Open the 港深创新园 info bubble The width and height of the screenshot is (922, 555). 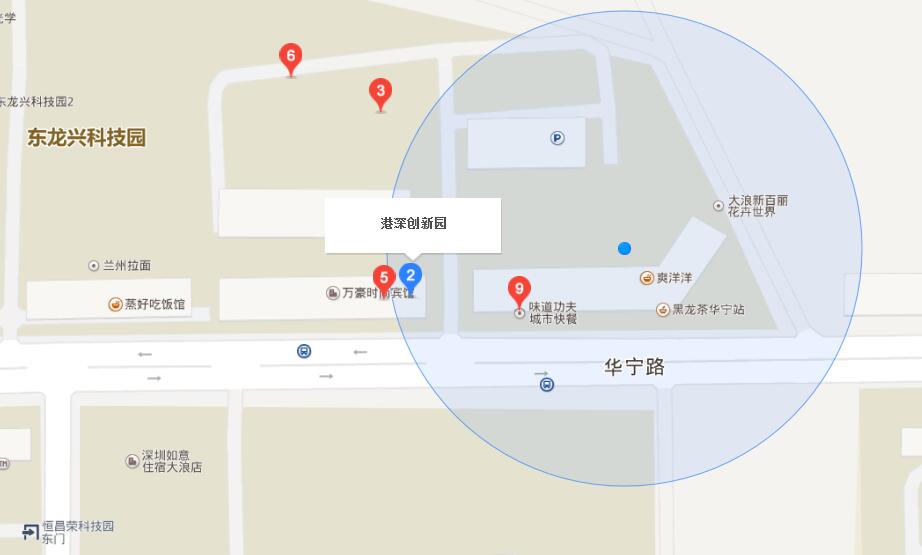click(x=413, y=224)
